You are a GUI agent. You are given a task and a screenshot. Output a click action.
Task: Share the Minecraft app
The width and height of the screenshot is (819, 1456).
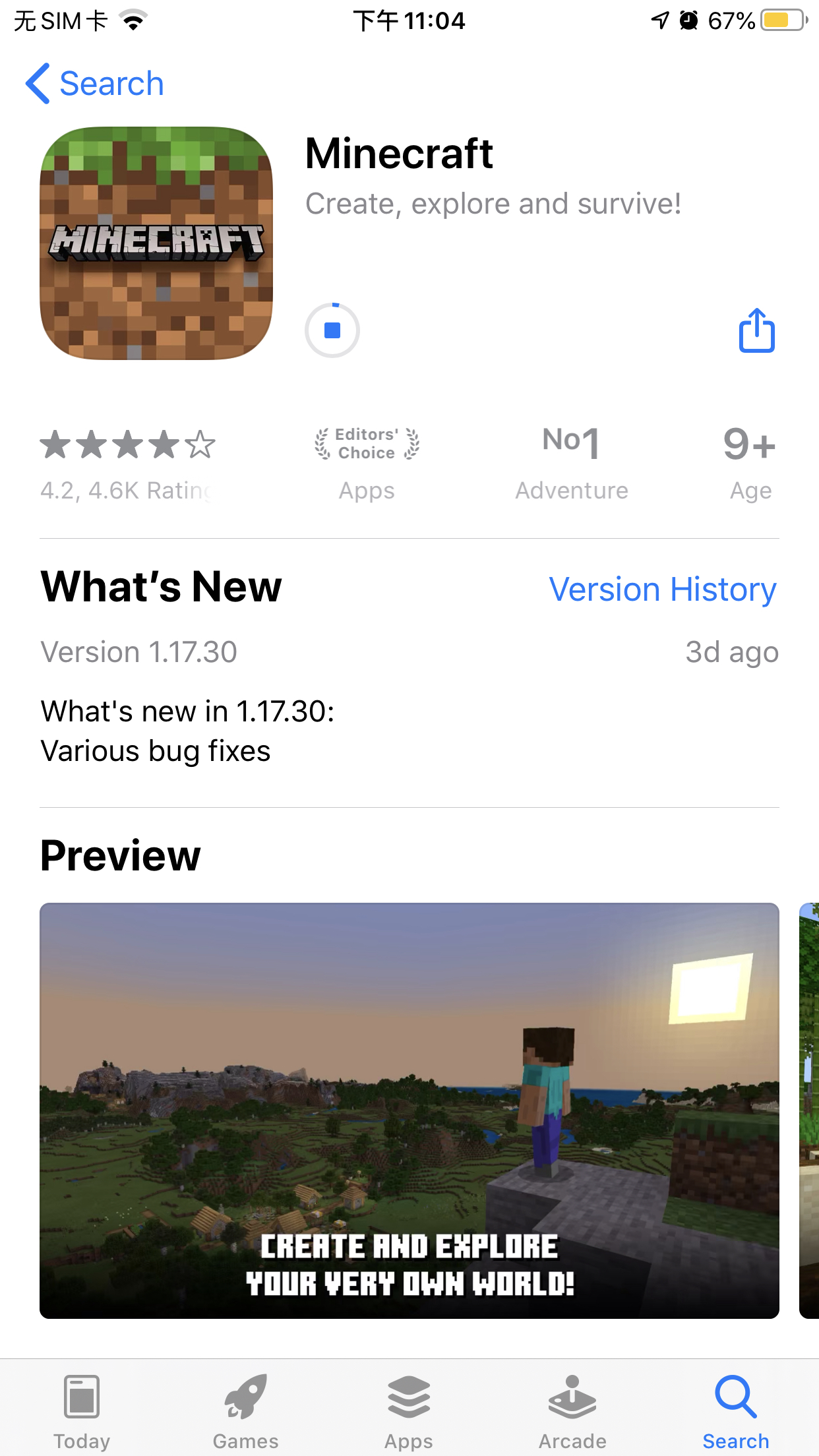(756, 330)
